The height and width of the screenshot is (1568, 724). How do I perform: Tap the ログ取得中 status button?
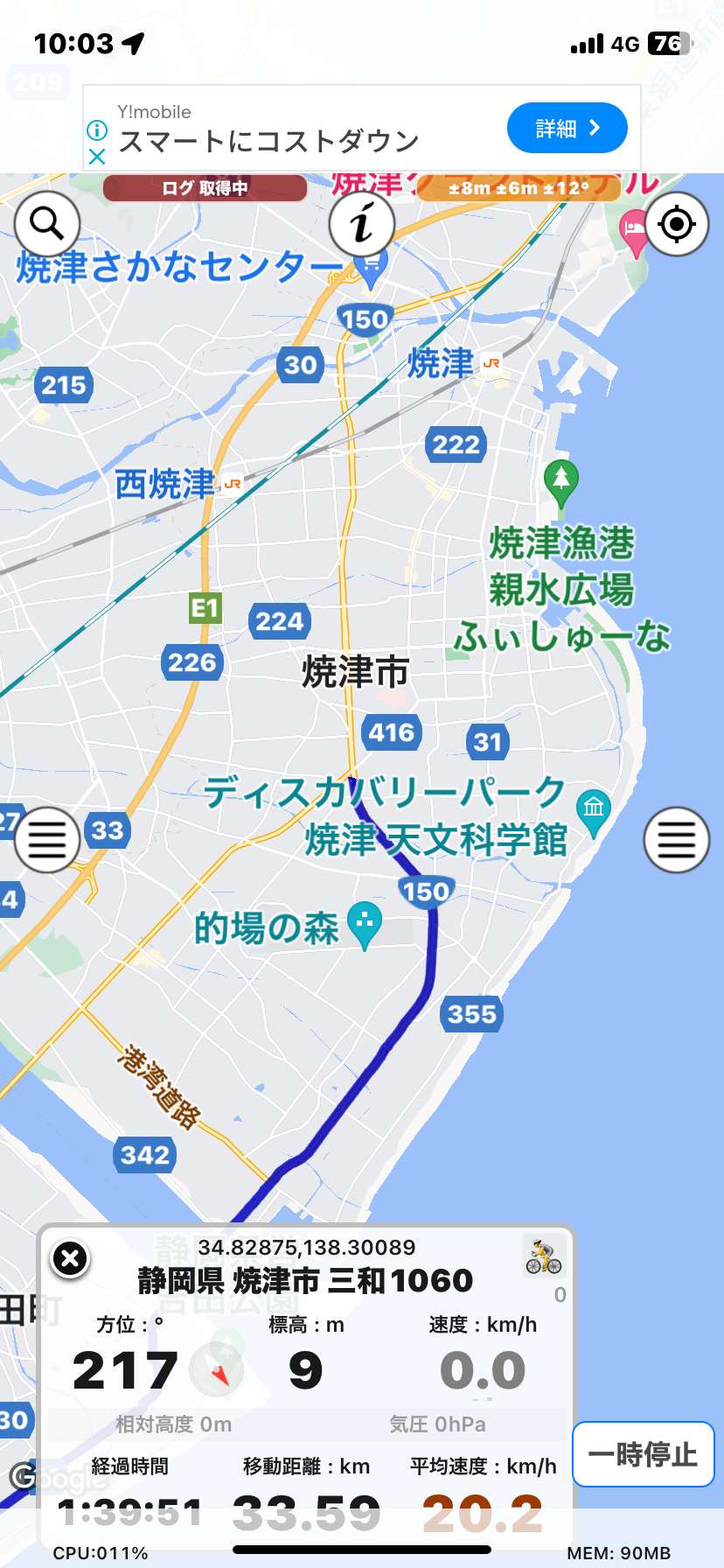tap(205, 187)
